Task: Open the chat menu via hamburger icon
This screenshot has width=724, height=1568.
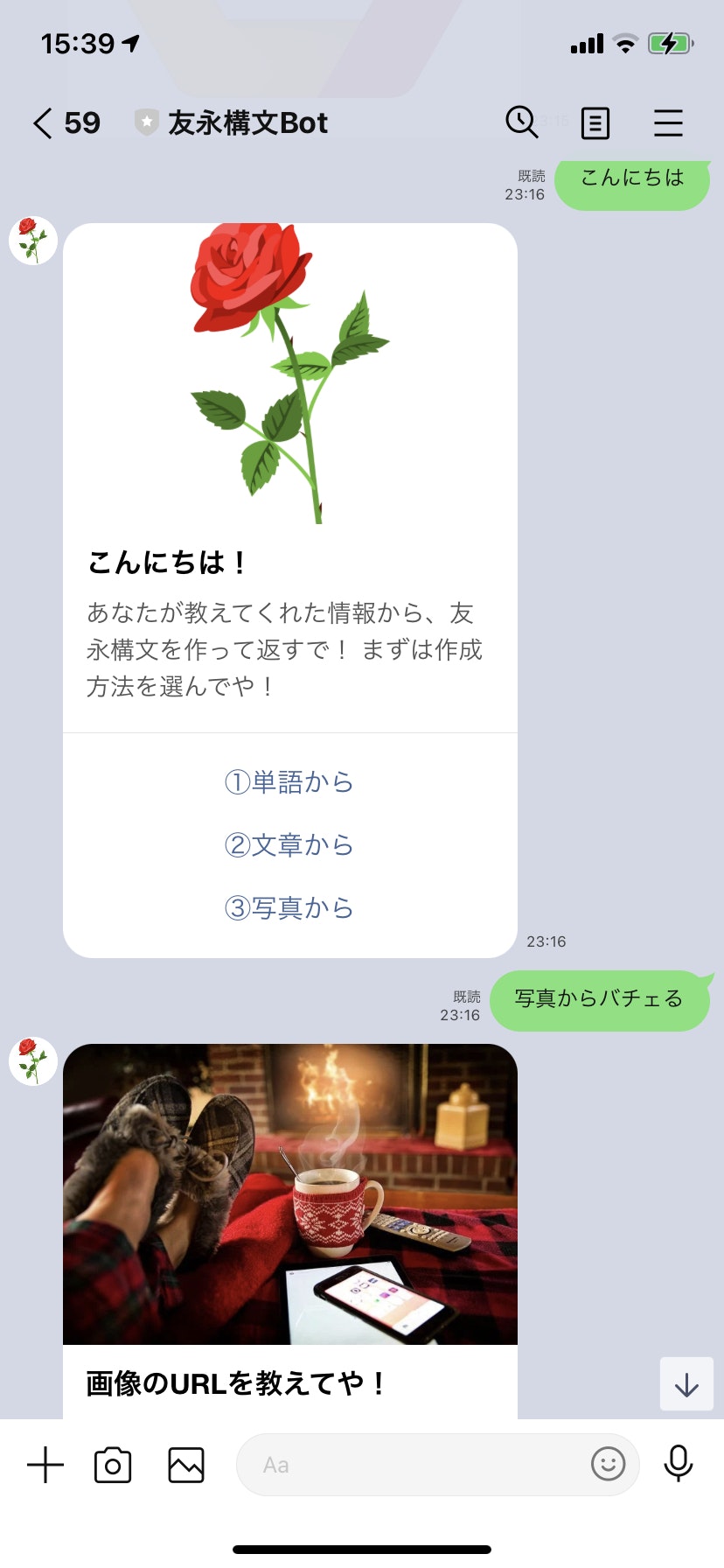Action: coord(668,122)
